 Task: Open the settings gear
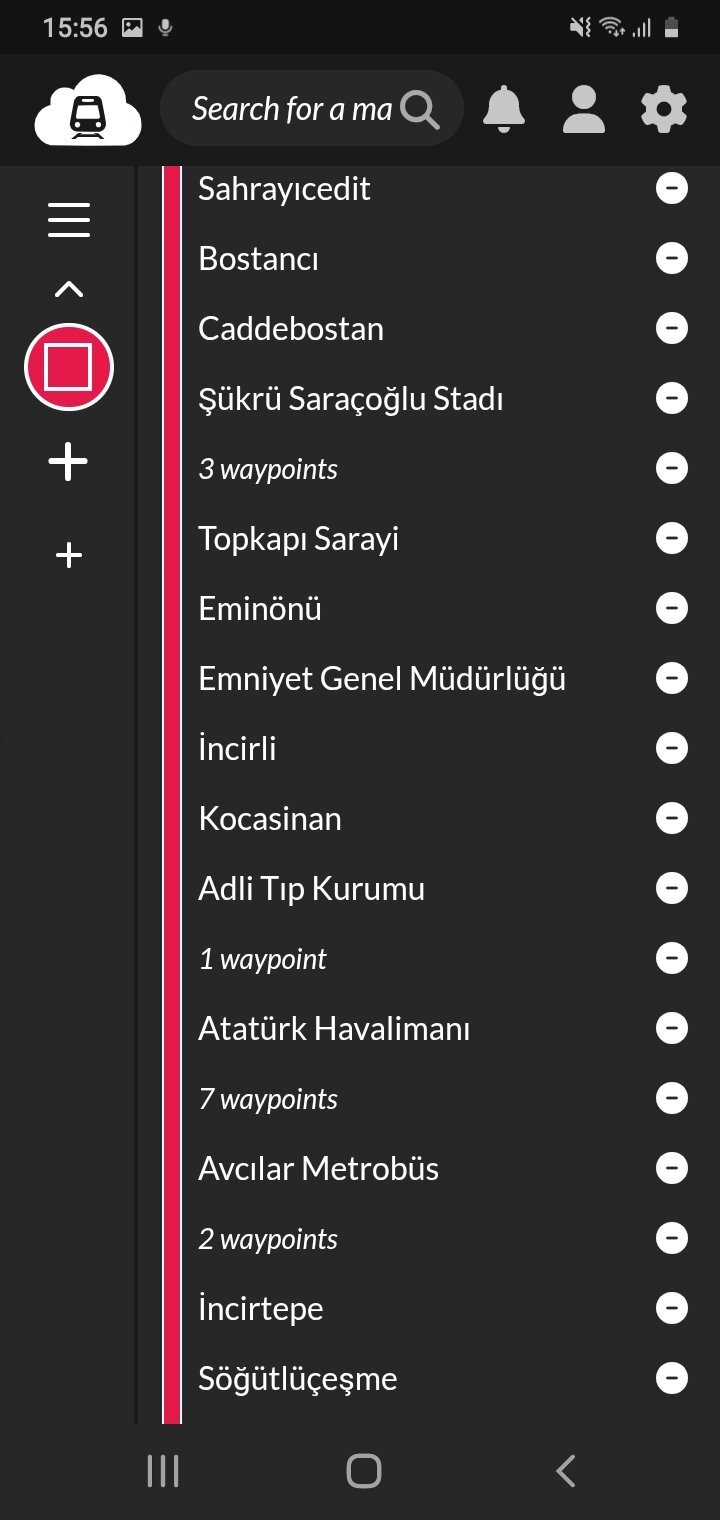pos(663,110)
